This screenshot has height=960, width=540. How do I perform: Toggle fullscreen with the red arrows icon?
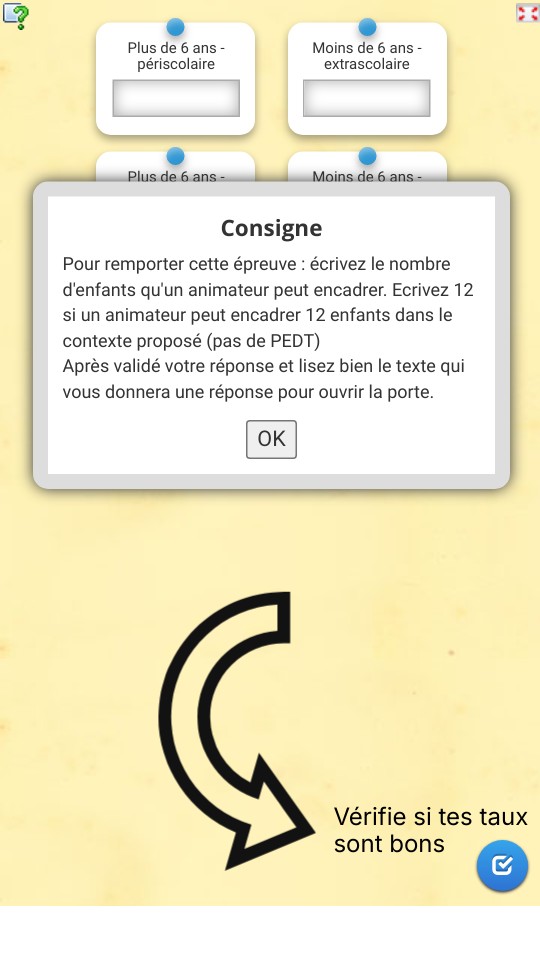[x=527, y=13]
